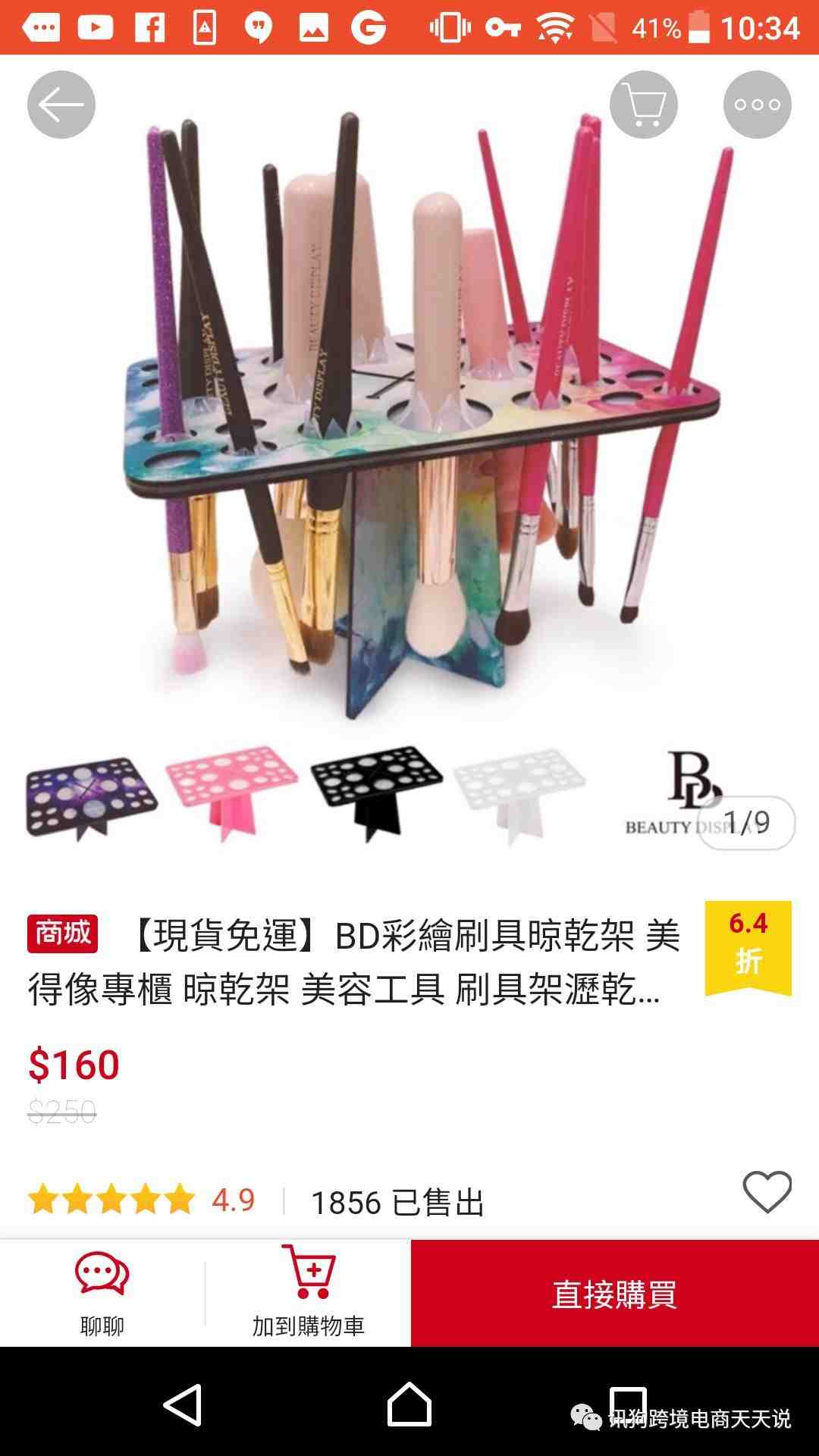This screenshot has height=1456, width=819.
Task: Open the shopping cart
Action: [643, 105]
